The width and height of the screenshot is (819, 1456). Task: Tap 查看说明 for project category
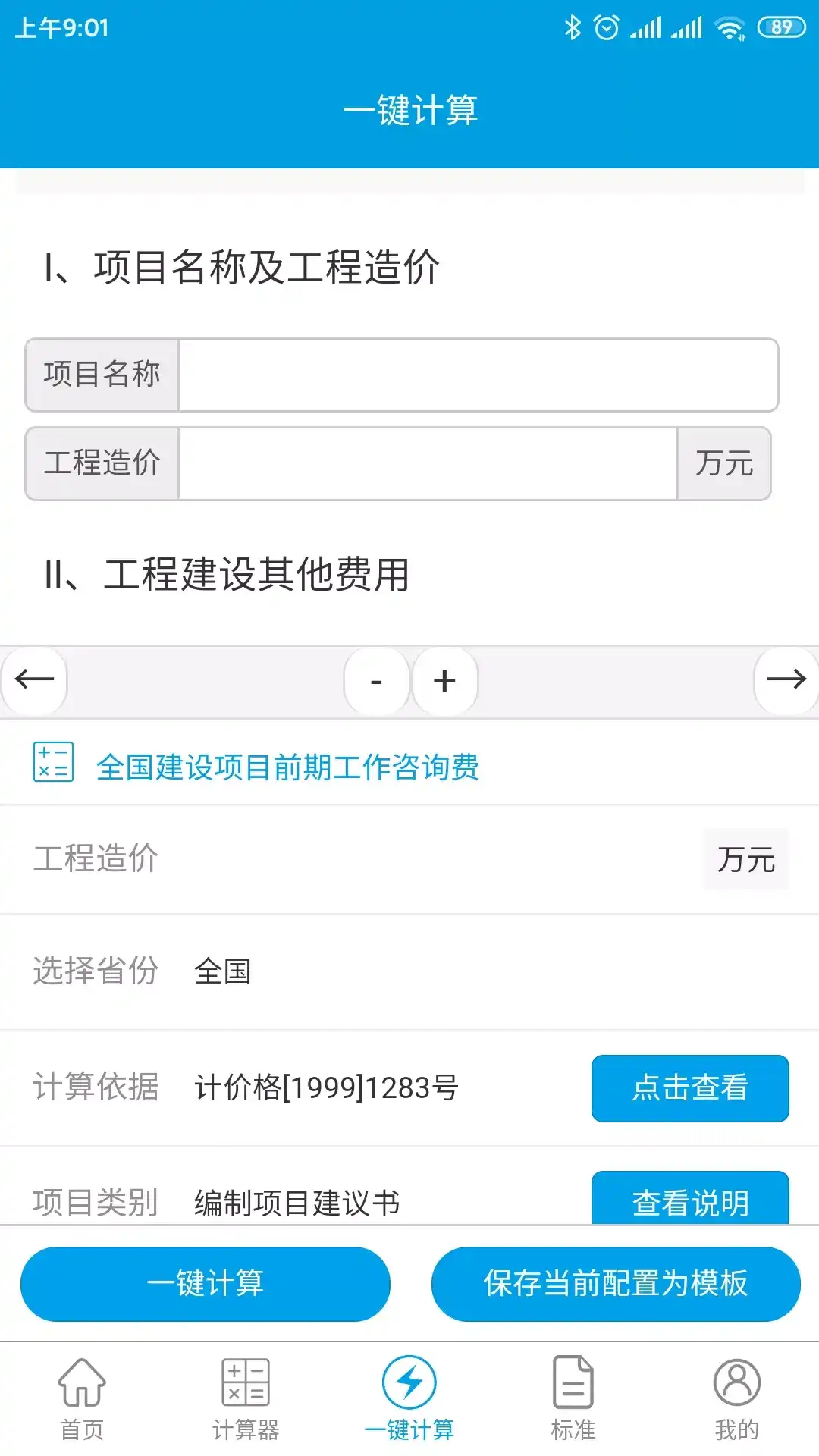[689, 1200]
